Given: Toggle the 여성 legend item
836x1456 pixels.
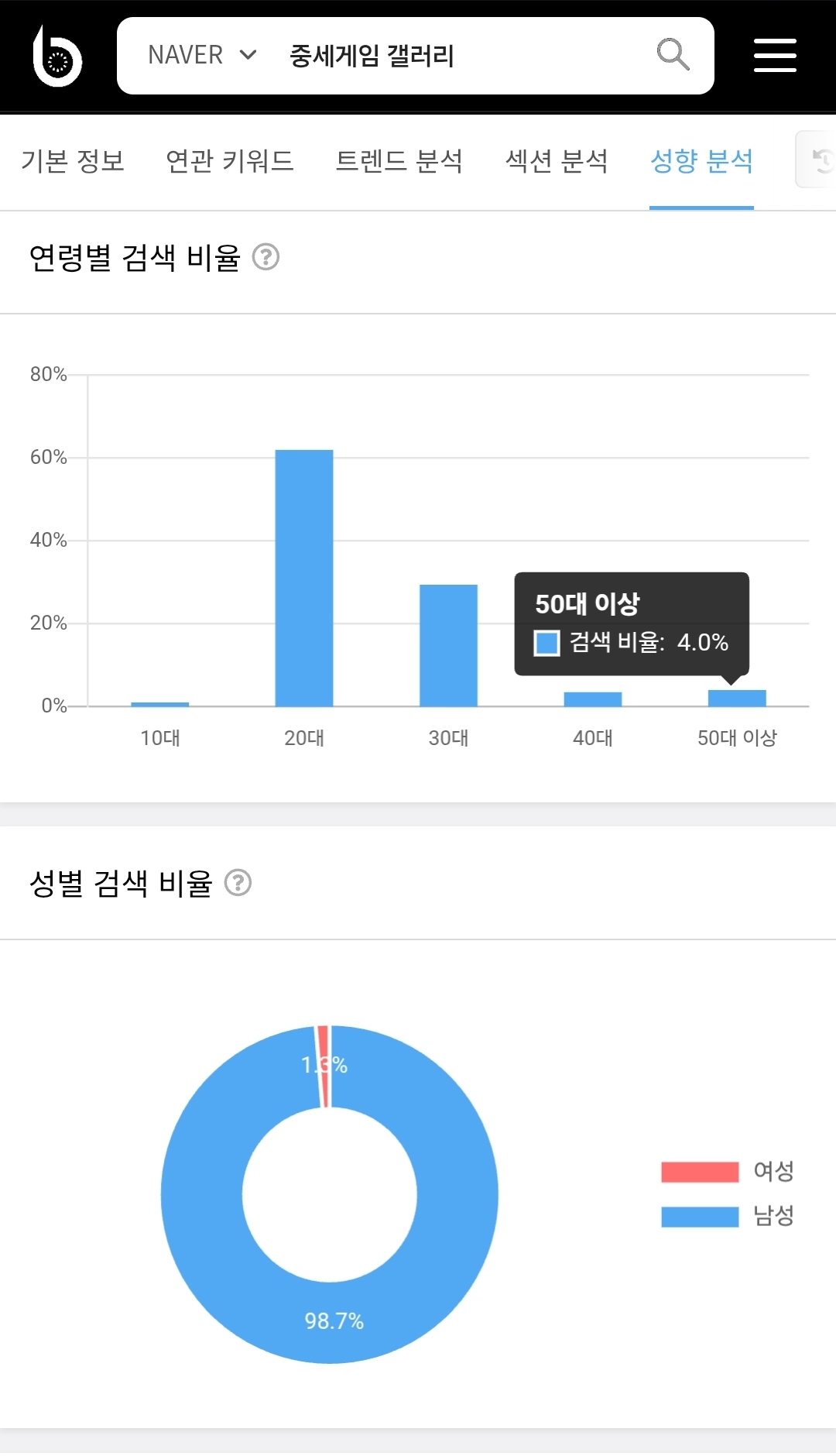Looking at the screenshot, I should pos(728,1171).
